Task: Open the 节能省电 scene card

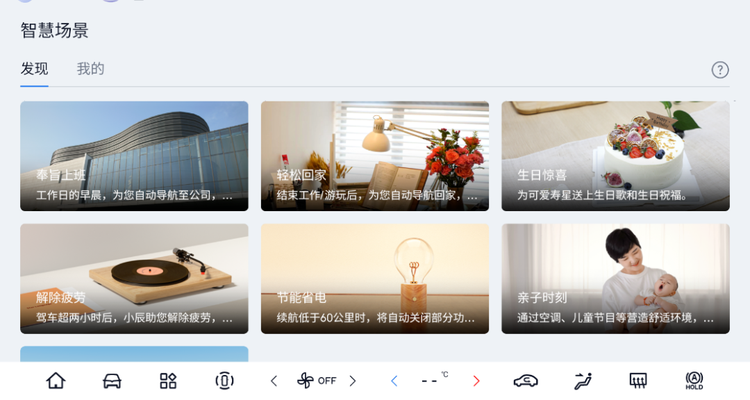Action: [375, 278]
